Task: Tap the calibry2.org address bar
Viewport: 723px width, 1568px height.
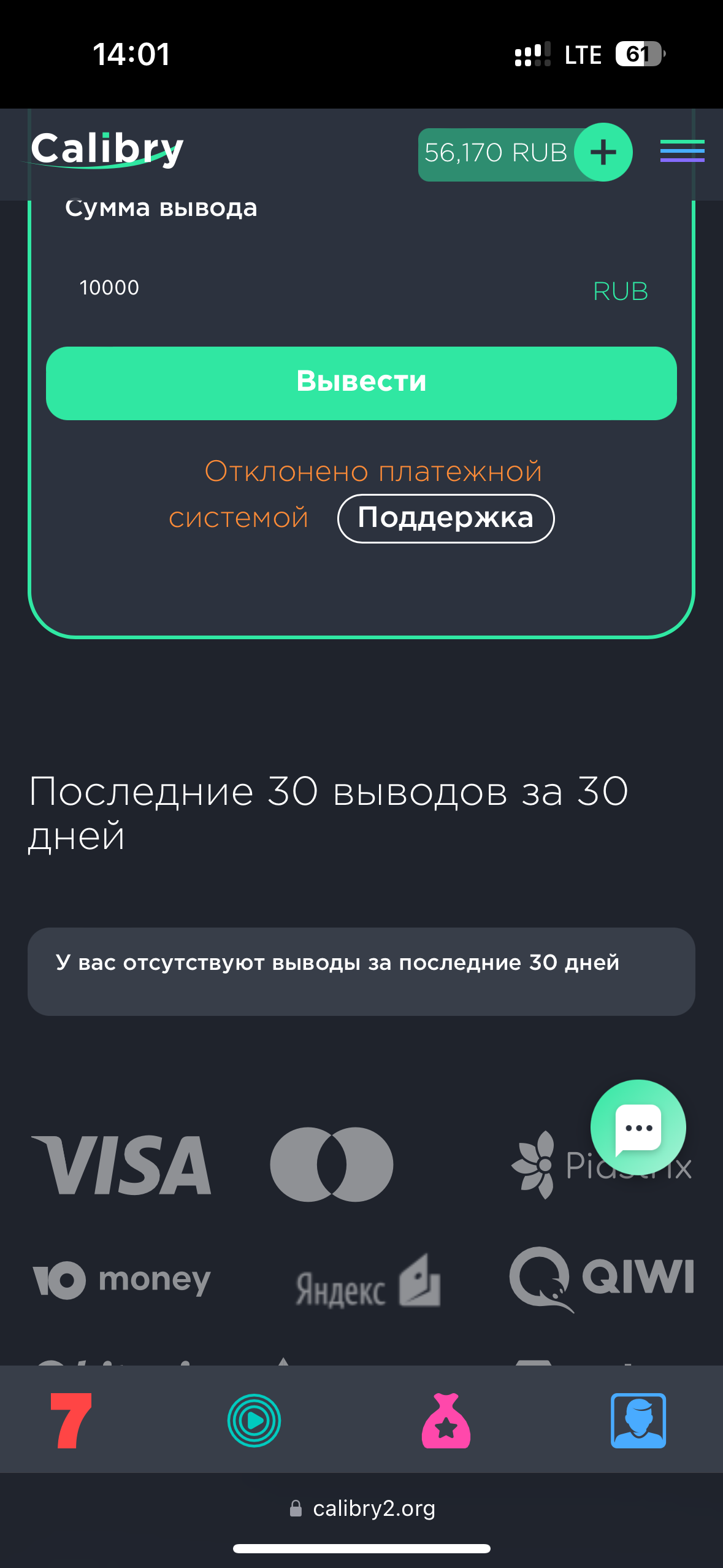Action: pos(361,1508)
